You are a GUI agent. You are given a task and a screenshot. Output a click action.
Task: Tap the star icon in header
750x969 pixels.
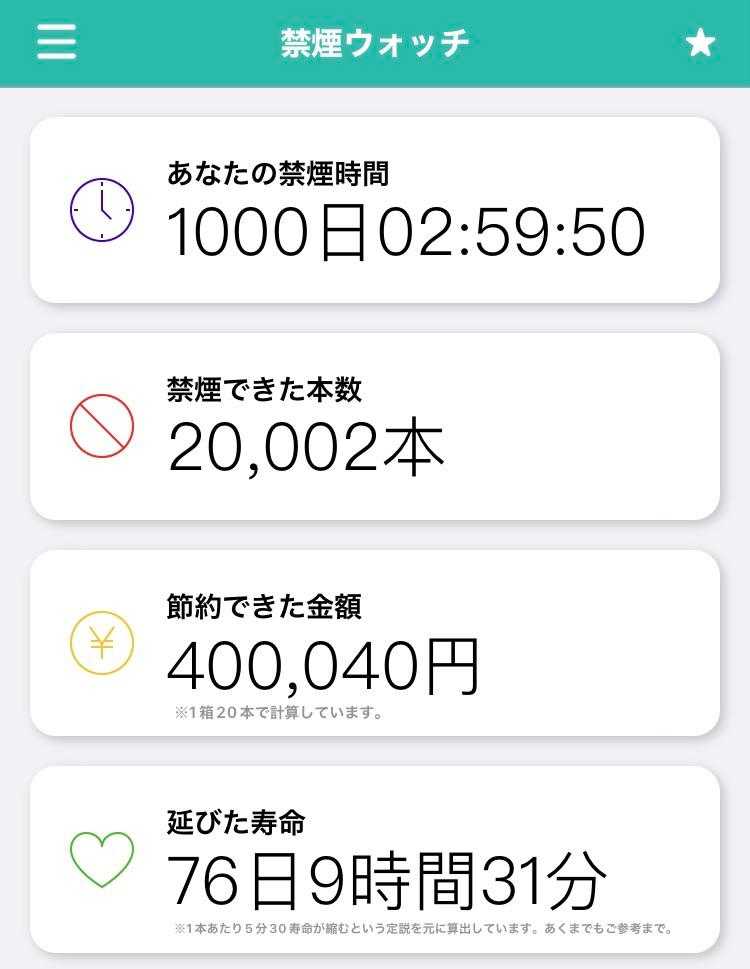click(700, 43)
